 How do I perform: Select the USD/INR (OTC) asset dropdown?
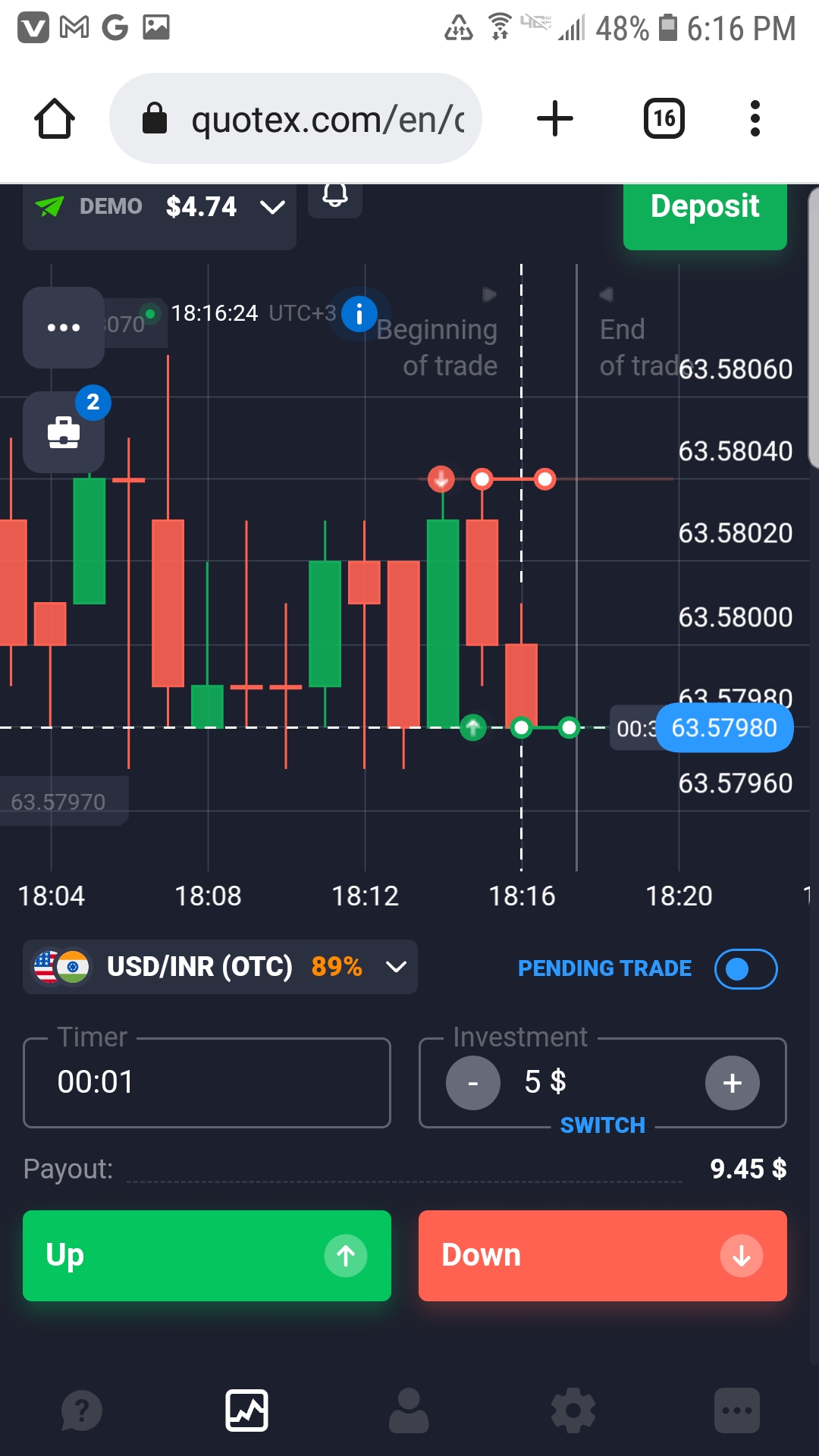pos(220,967)
